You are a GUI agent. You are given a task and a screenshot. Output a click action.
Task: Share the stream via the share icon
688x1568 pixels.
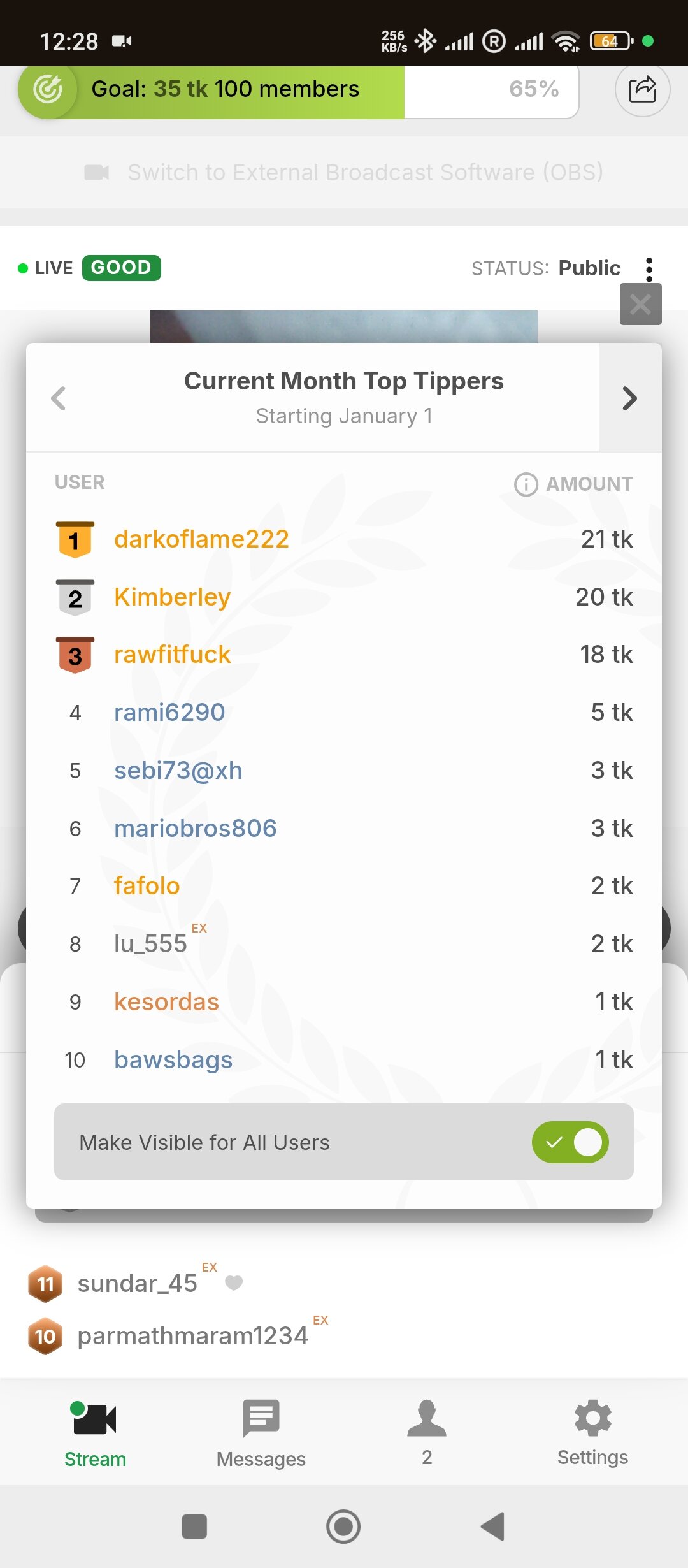click(642, 89)
